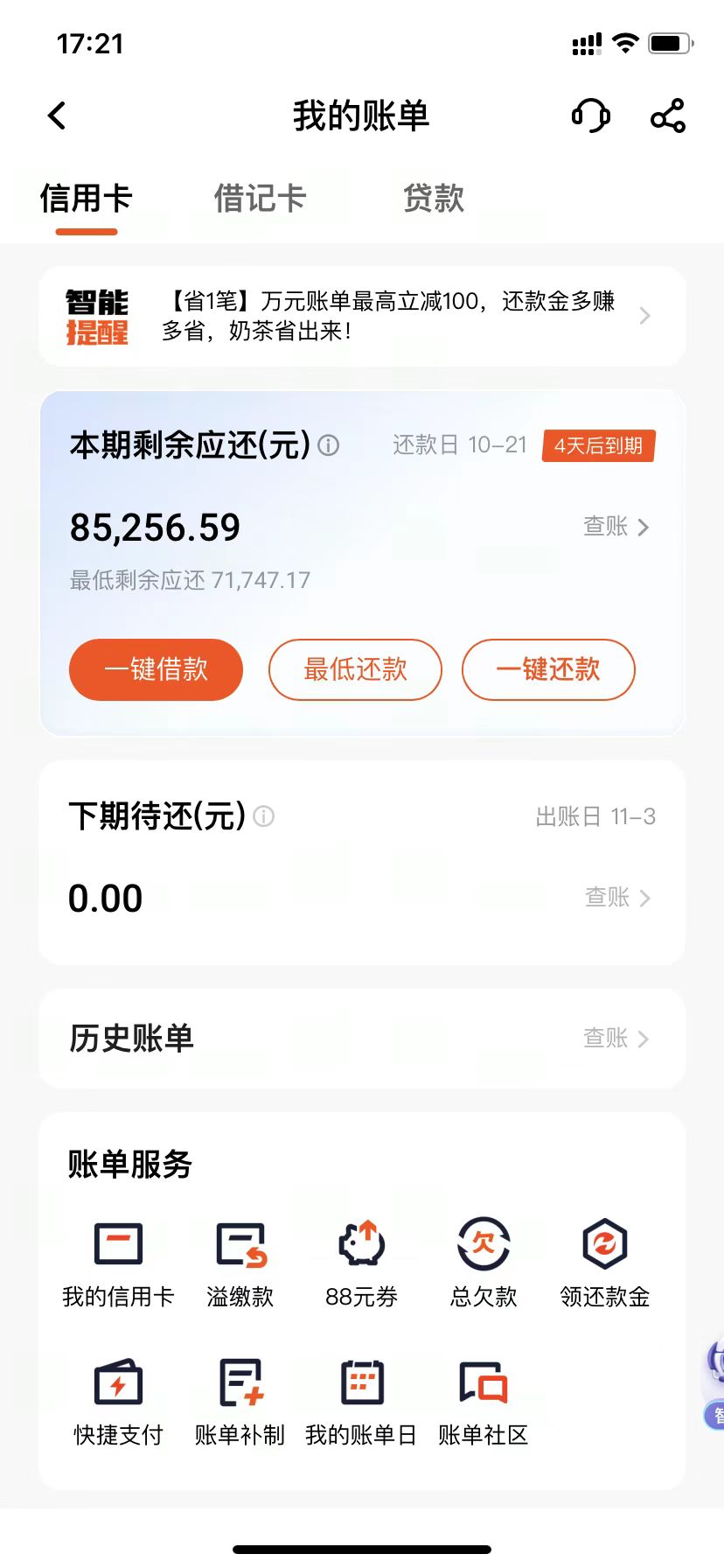
Task: Open customer service headset icon
Action: 590,115
